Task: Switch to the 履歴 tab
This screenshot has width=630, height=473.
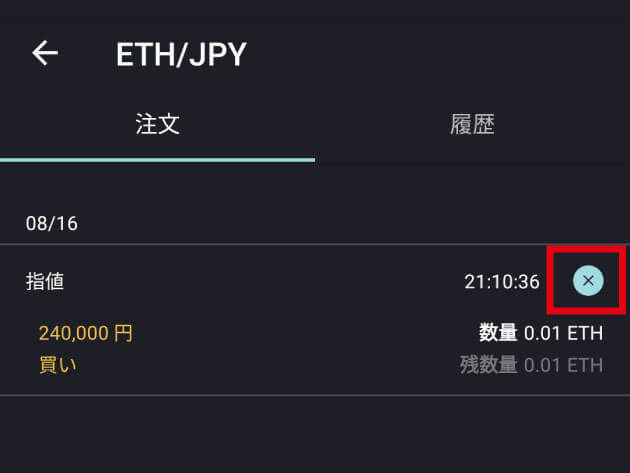Action: tap(472, 125)
